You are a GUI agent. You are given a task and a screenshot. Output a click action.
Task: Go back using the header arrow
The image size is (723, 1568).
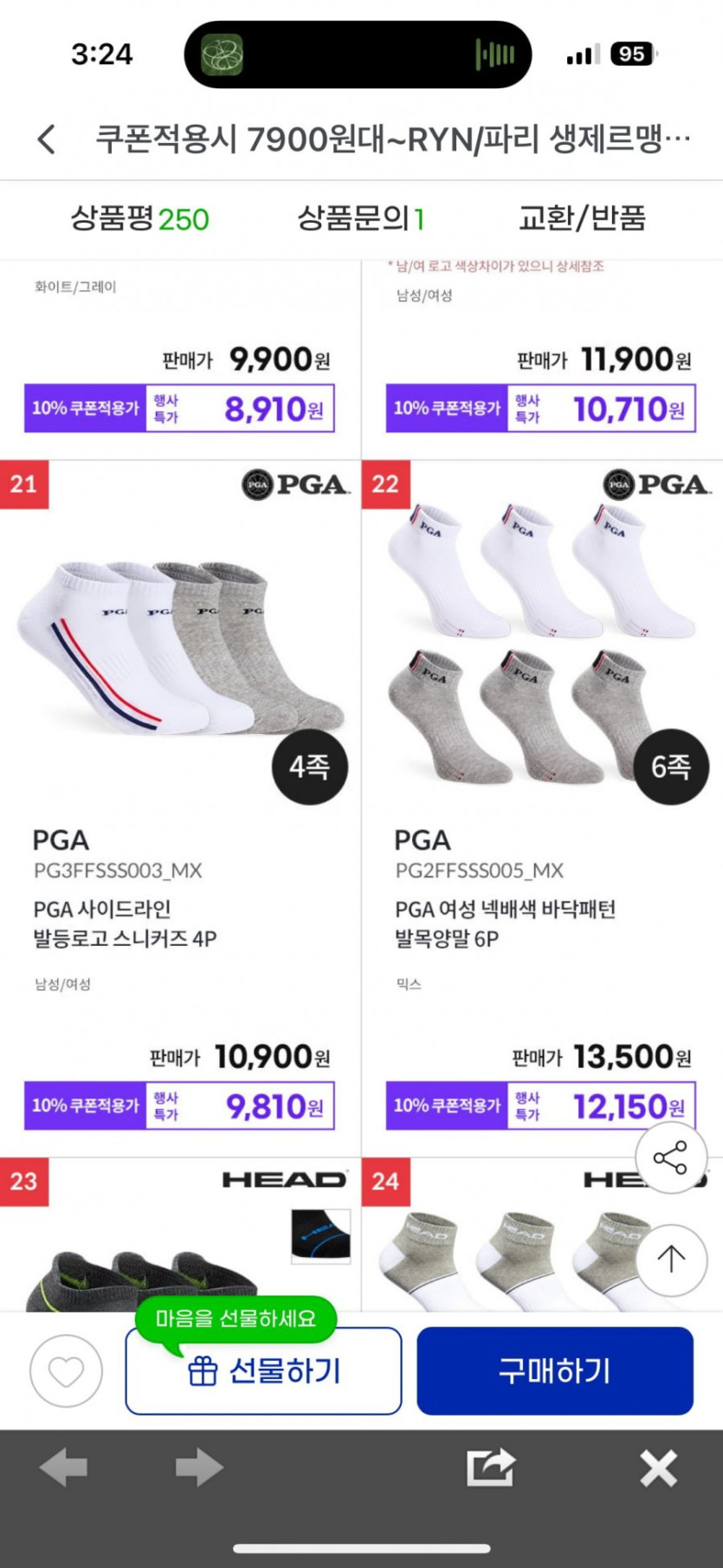point(48,139)
